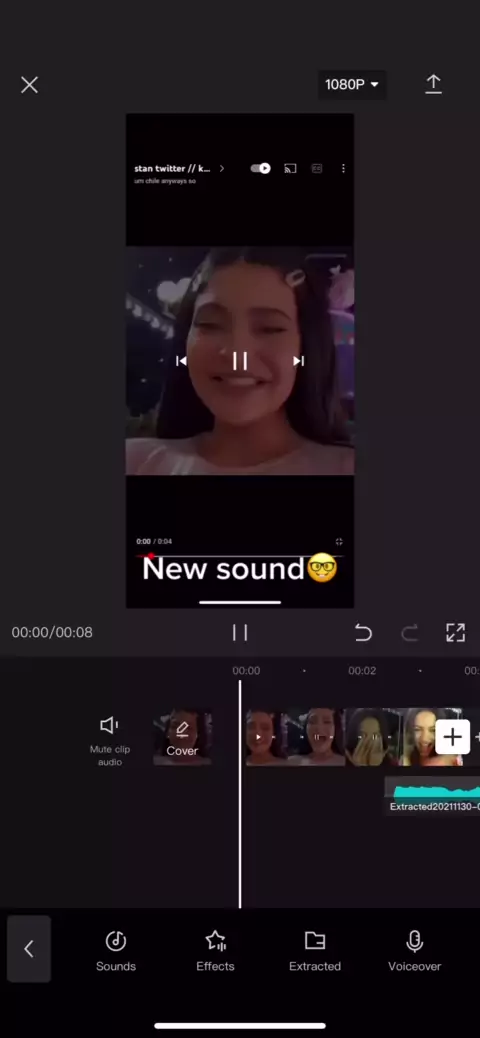
Task: Pause playback below the preview
Action: [240, 632]
